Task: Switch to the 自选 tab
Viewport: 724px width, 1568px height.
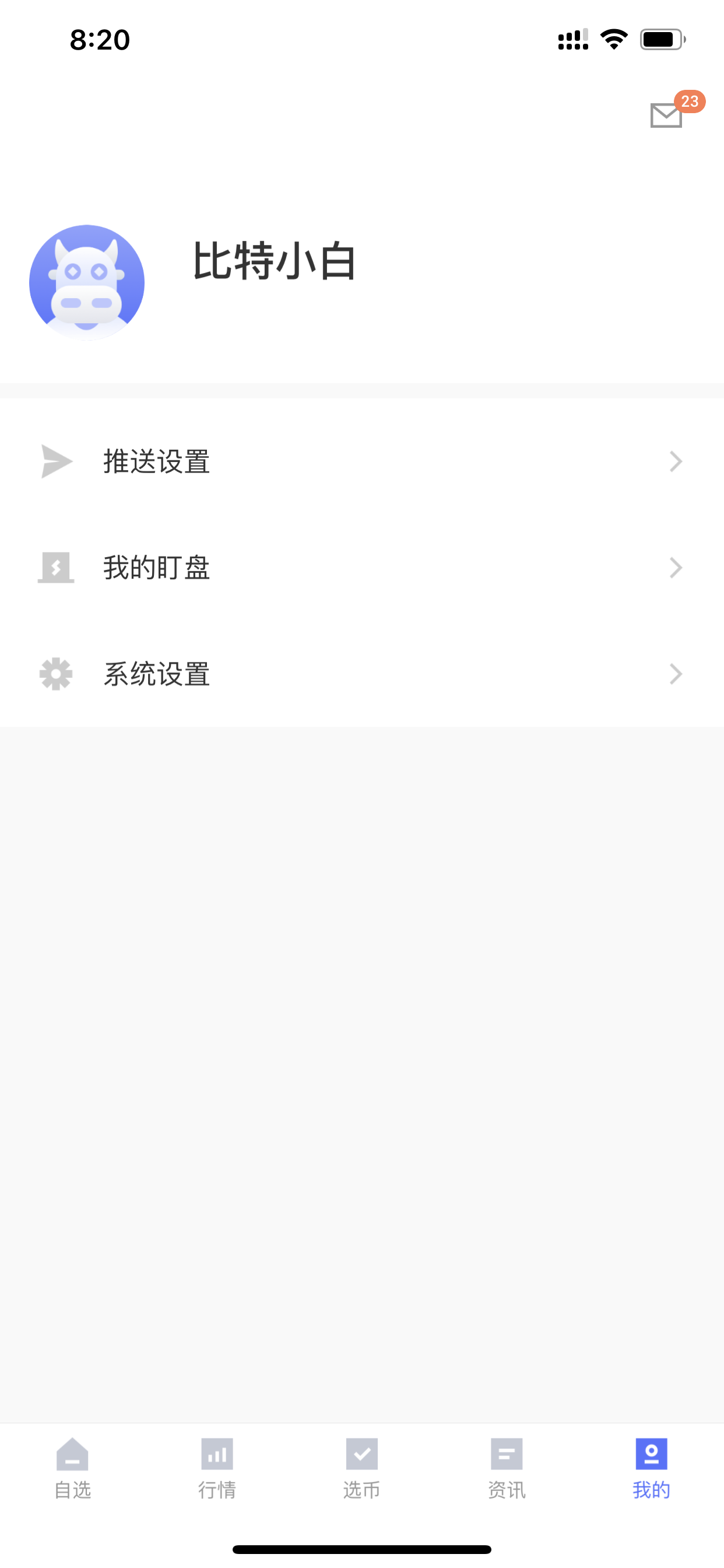Action: (x=72, y=1468)
